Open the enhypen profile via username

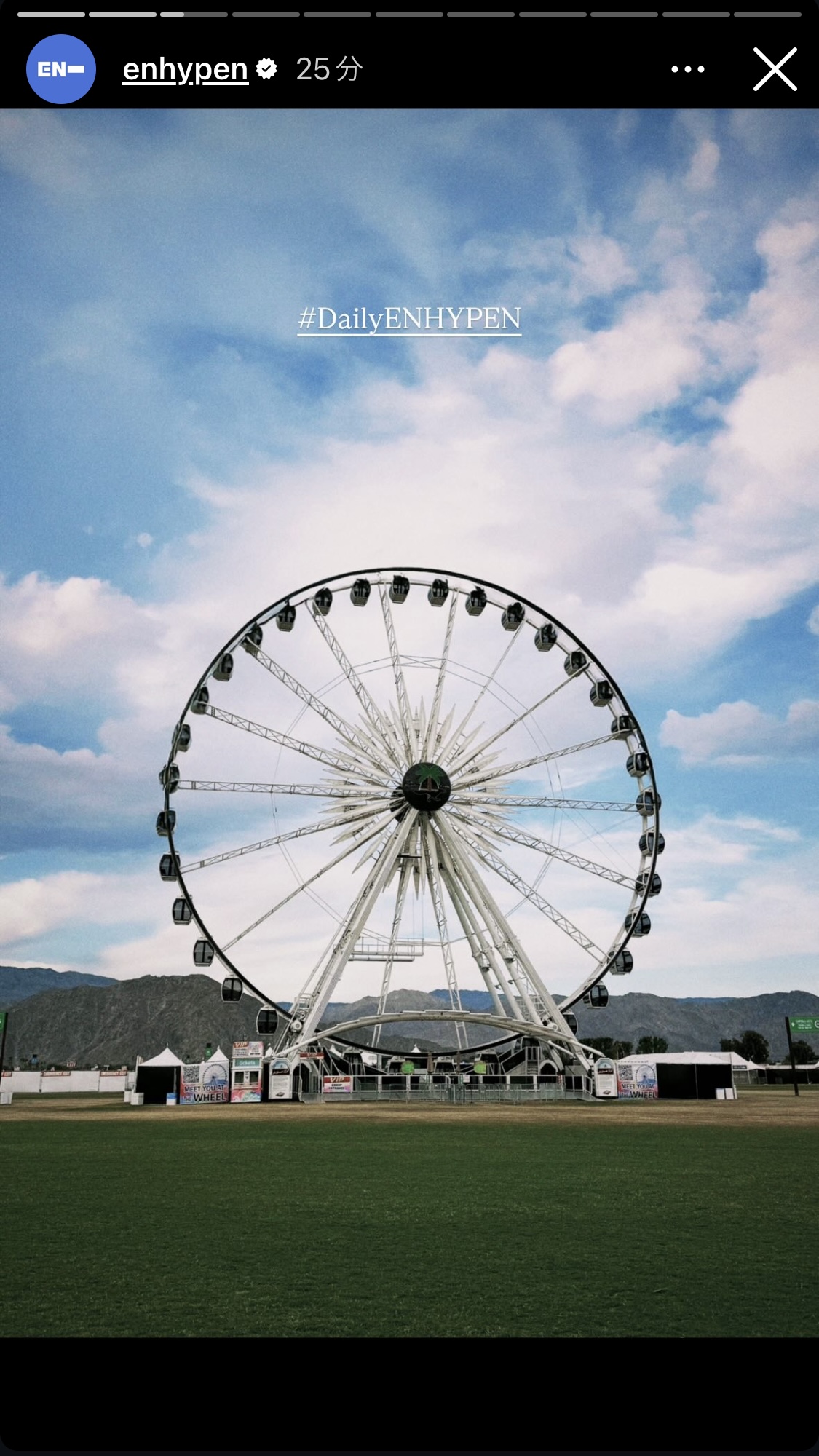186,70
